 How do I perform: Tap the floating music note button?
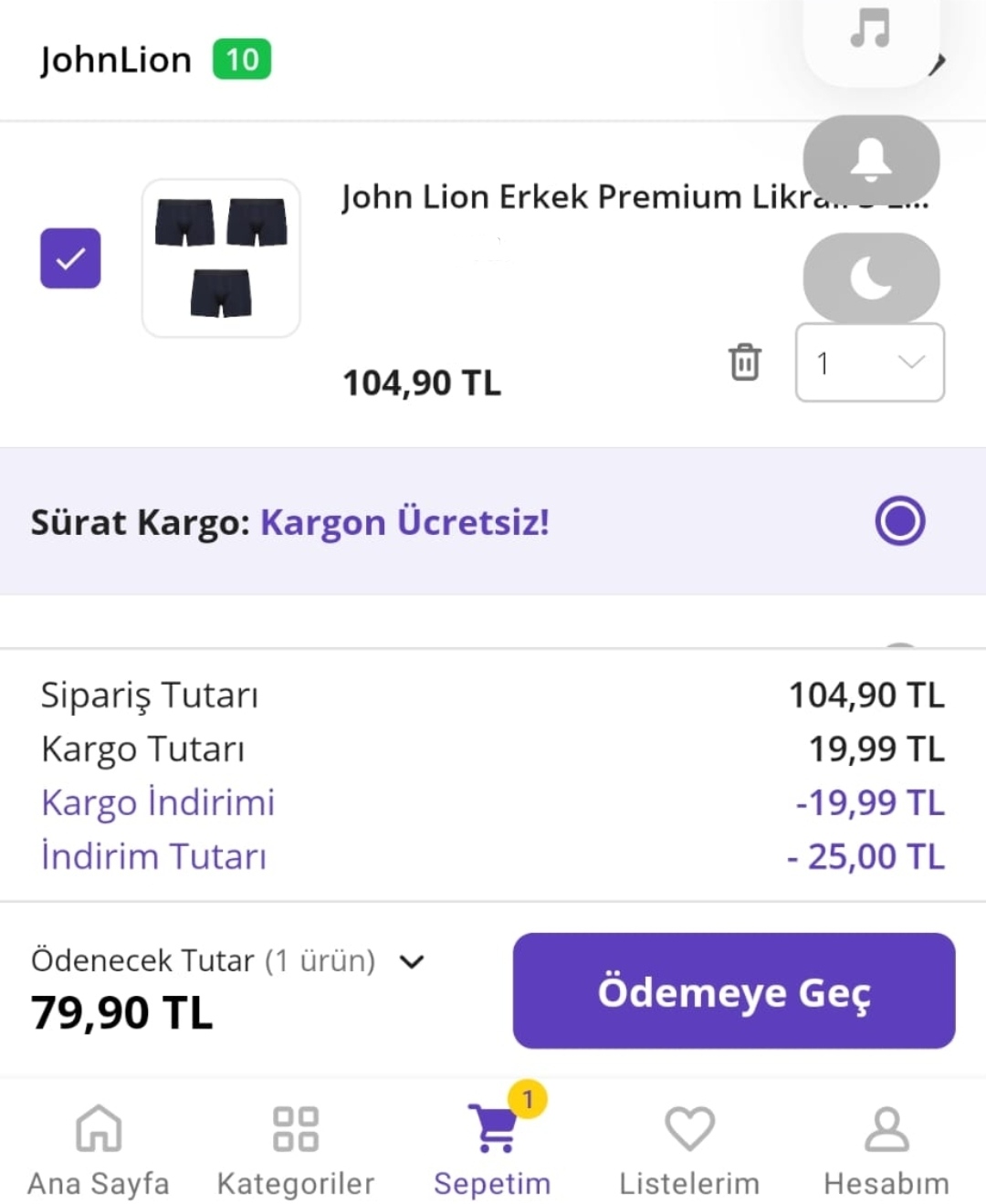[x=870, y=31]
